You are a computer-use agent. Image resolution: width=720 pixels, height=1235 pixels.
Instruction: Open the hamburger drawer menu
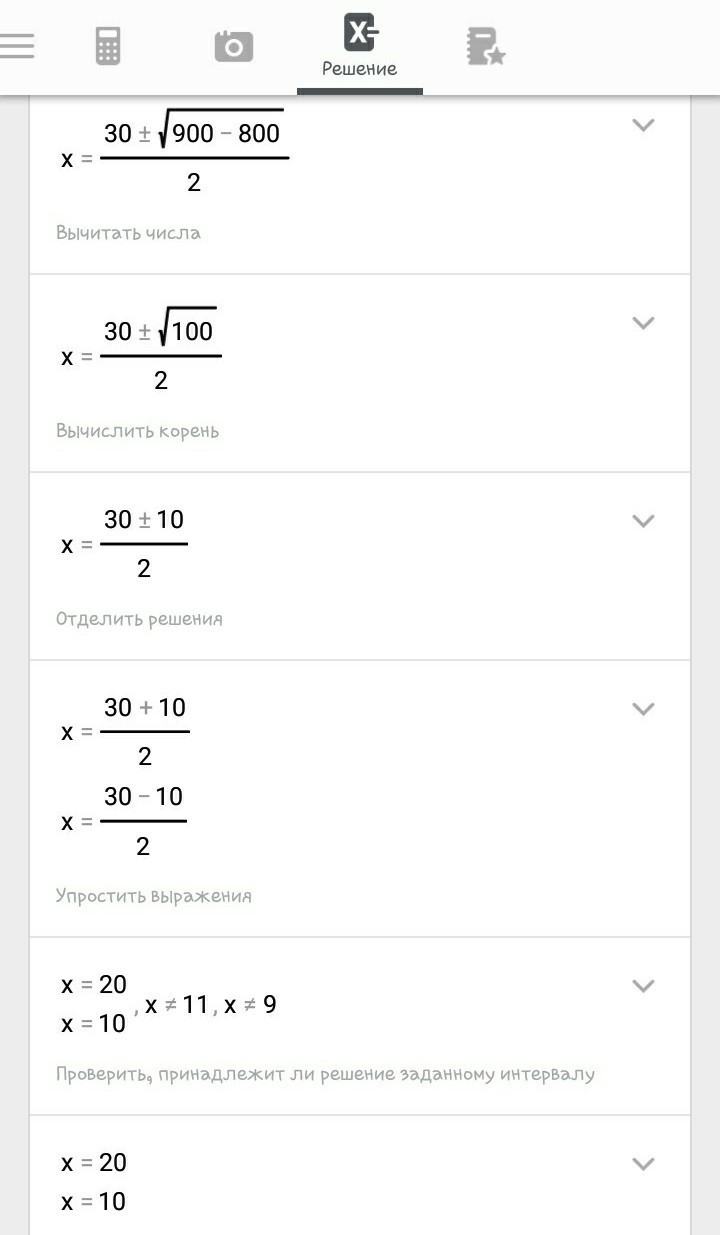(x=17, y=46)
